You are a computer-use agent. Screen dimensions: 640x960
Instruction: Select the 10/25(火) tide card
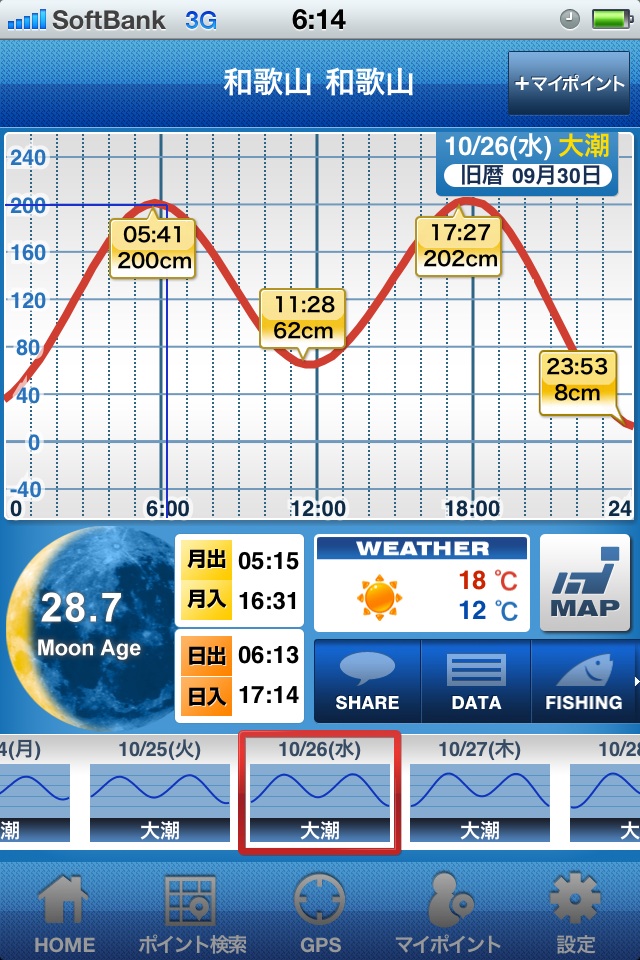pyautogui.click(x=160, y=792)
